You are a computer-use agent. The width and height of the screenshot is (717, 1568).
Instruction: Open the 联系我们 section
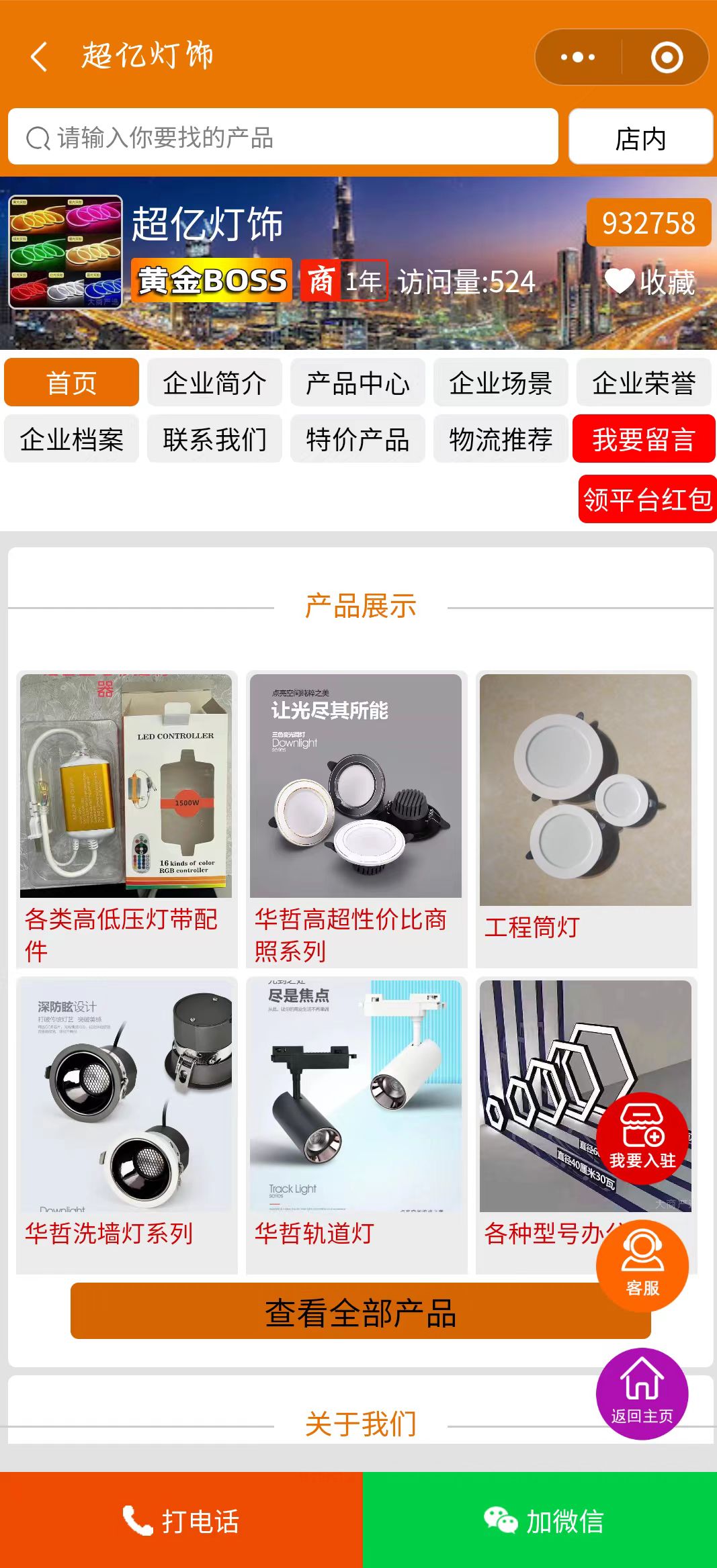tap(214, 439)
